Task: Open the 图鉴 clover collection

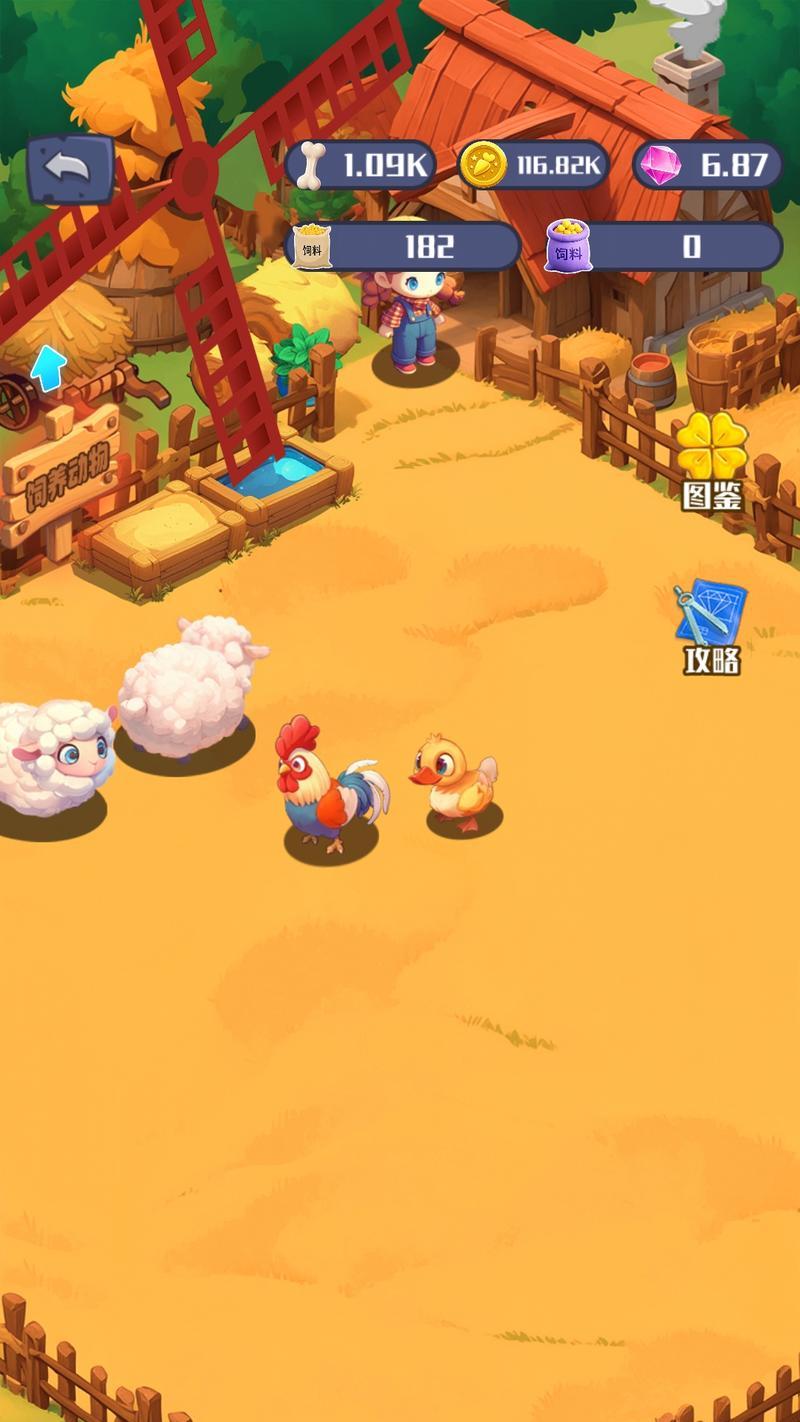Action: [712, 459]
